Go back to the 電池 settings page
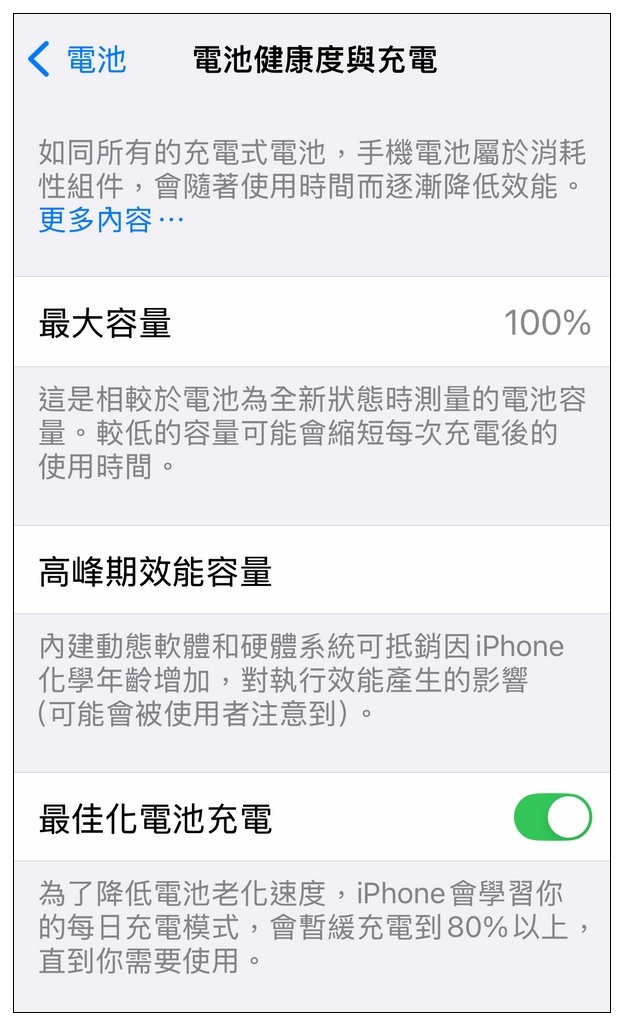 tap(78, 59)
